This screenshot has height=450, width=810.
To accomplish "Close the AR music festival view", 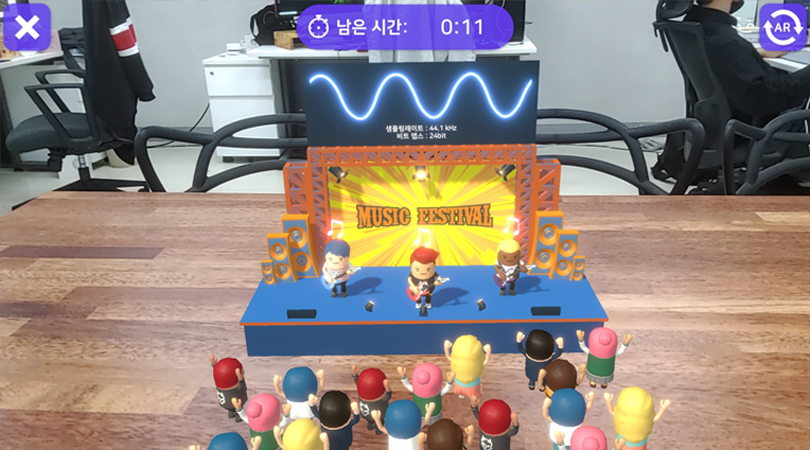I will (x=28, y=27).
